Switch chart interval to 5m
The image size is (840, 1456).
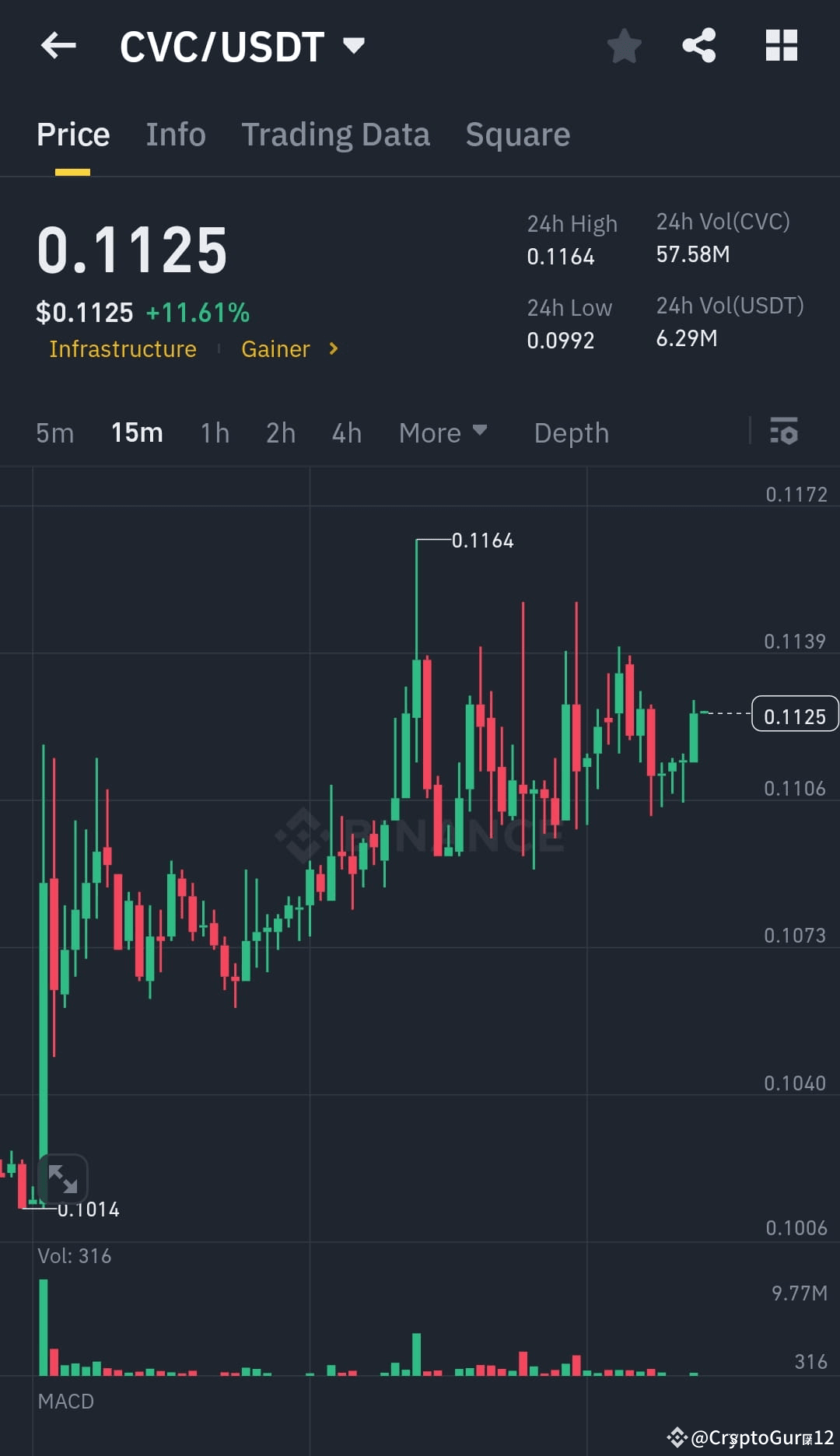54,433
